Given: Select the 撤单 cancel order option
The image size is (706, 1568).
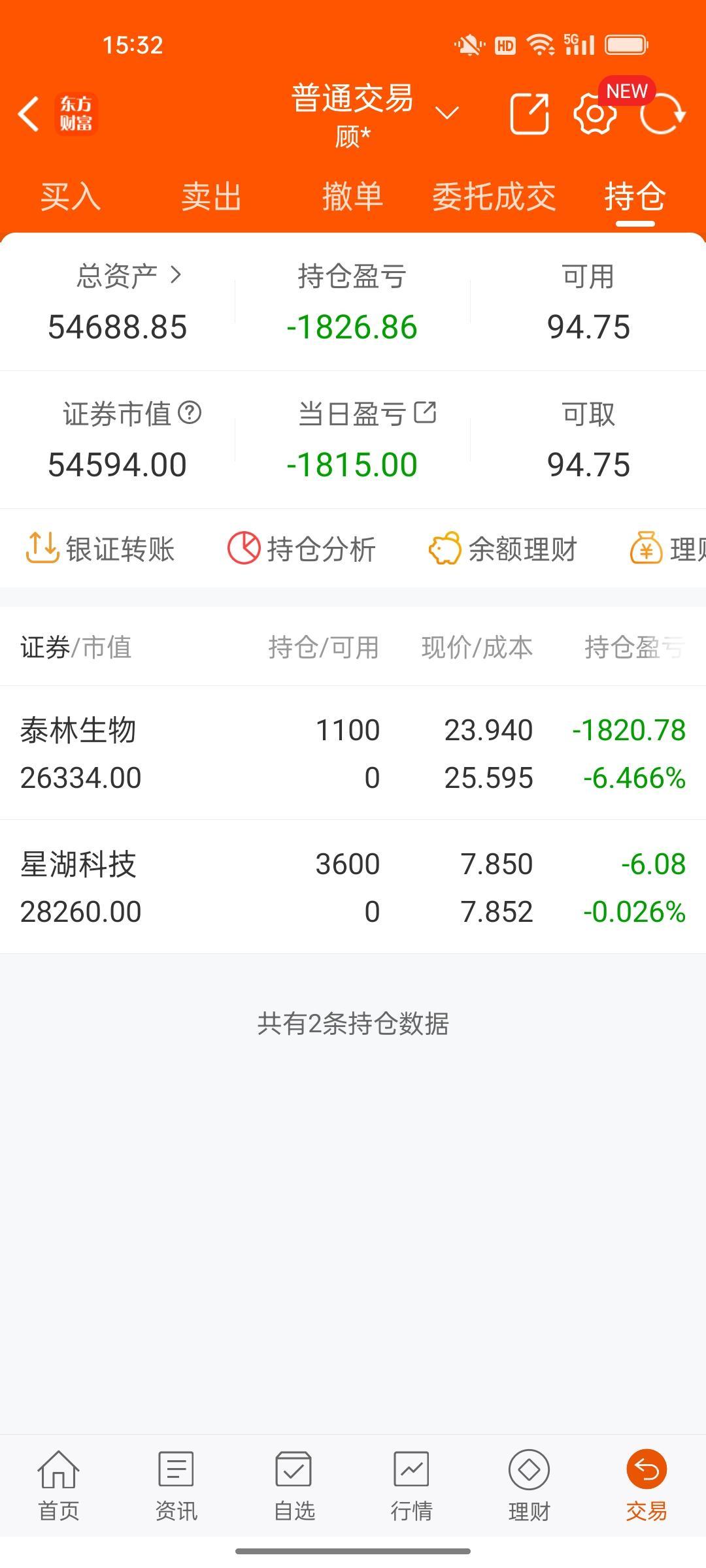Looking at the screenshot, I should pos(353,197).
